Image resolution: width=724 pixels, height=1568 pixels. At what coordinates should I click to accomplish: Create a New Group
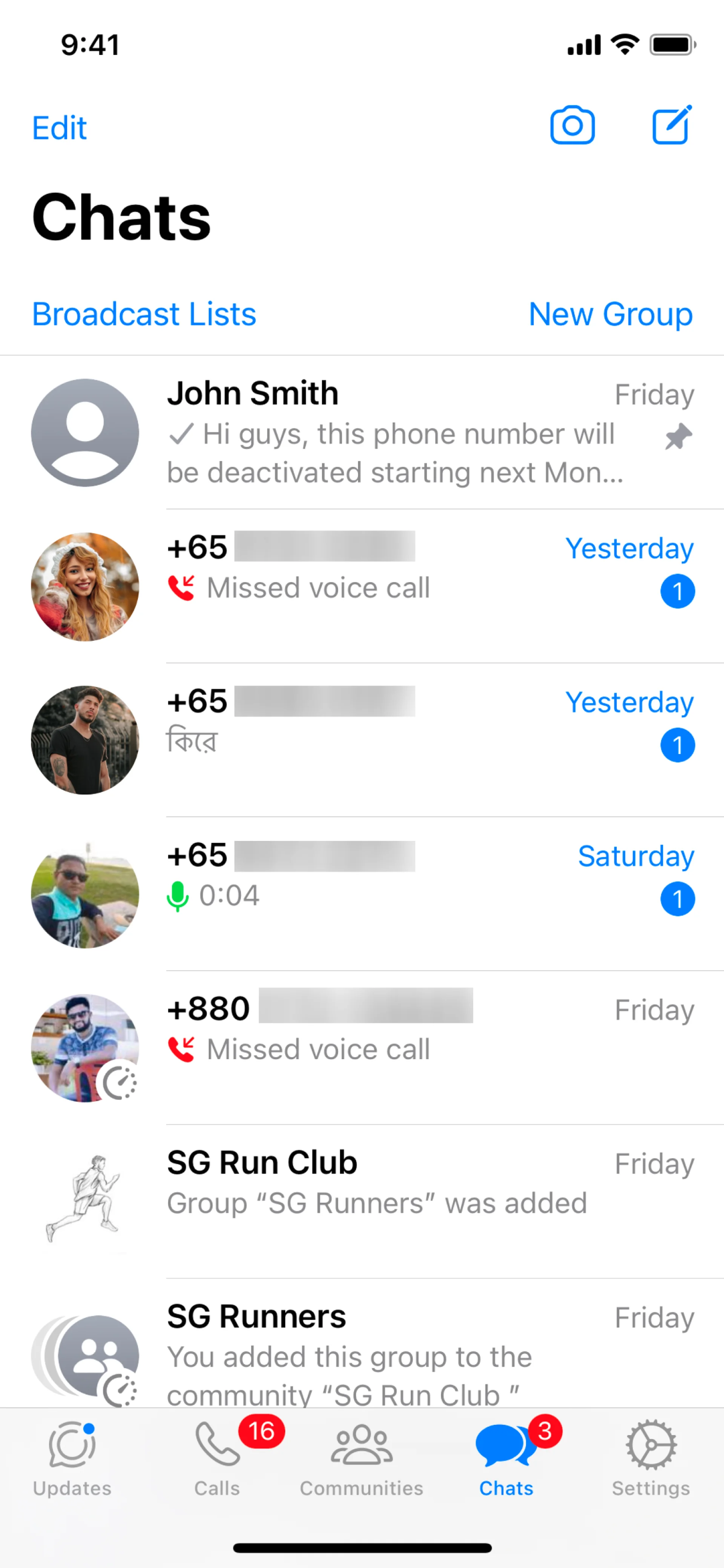[610, 314]
